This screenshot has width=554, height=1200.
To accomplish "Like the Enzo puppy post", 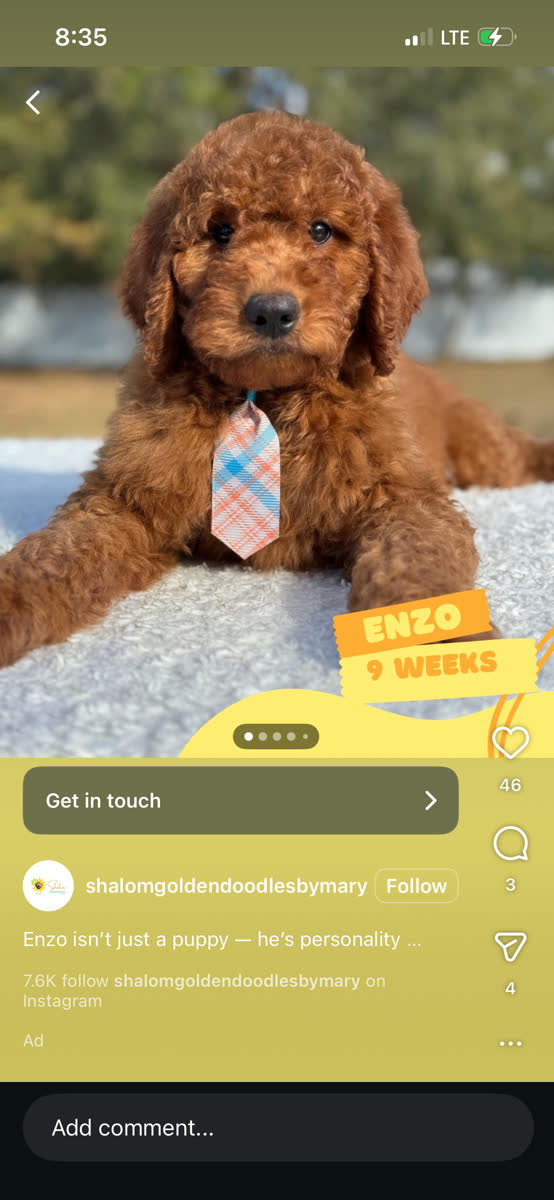I will (510, 743).
